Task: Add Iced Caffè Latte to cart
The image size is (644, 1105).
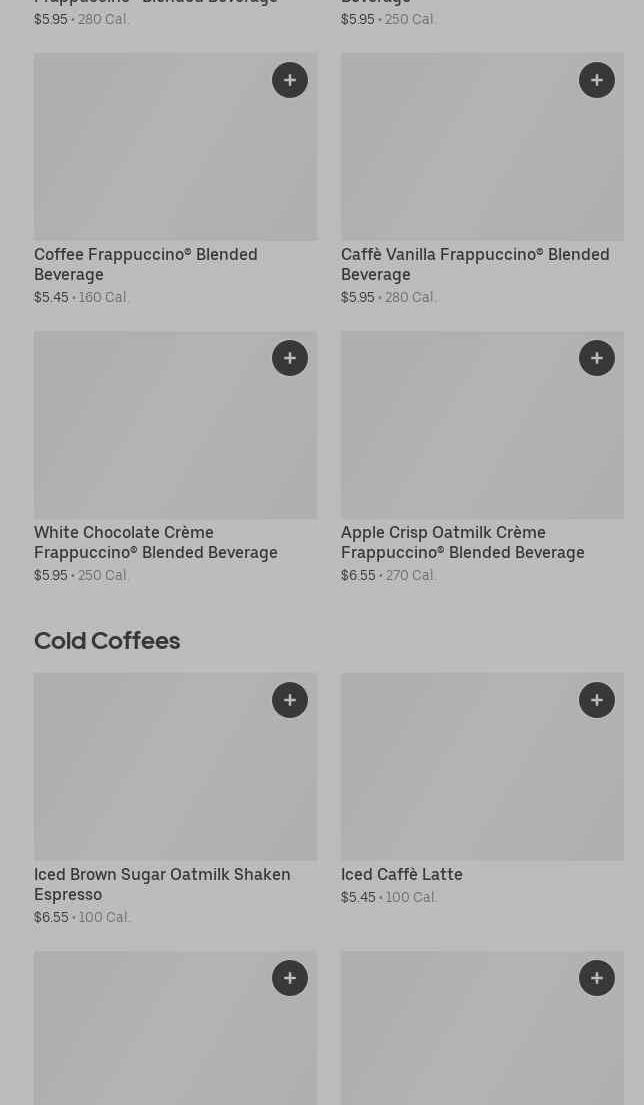Action: coord(597,700)
